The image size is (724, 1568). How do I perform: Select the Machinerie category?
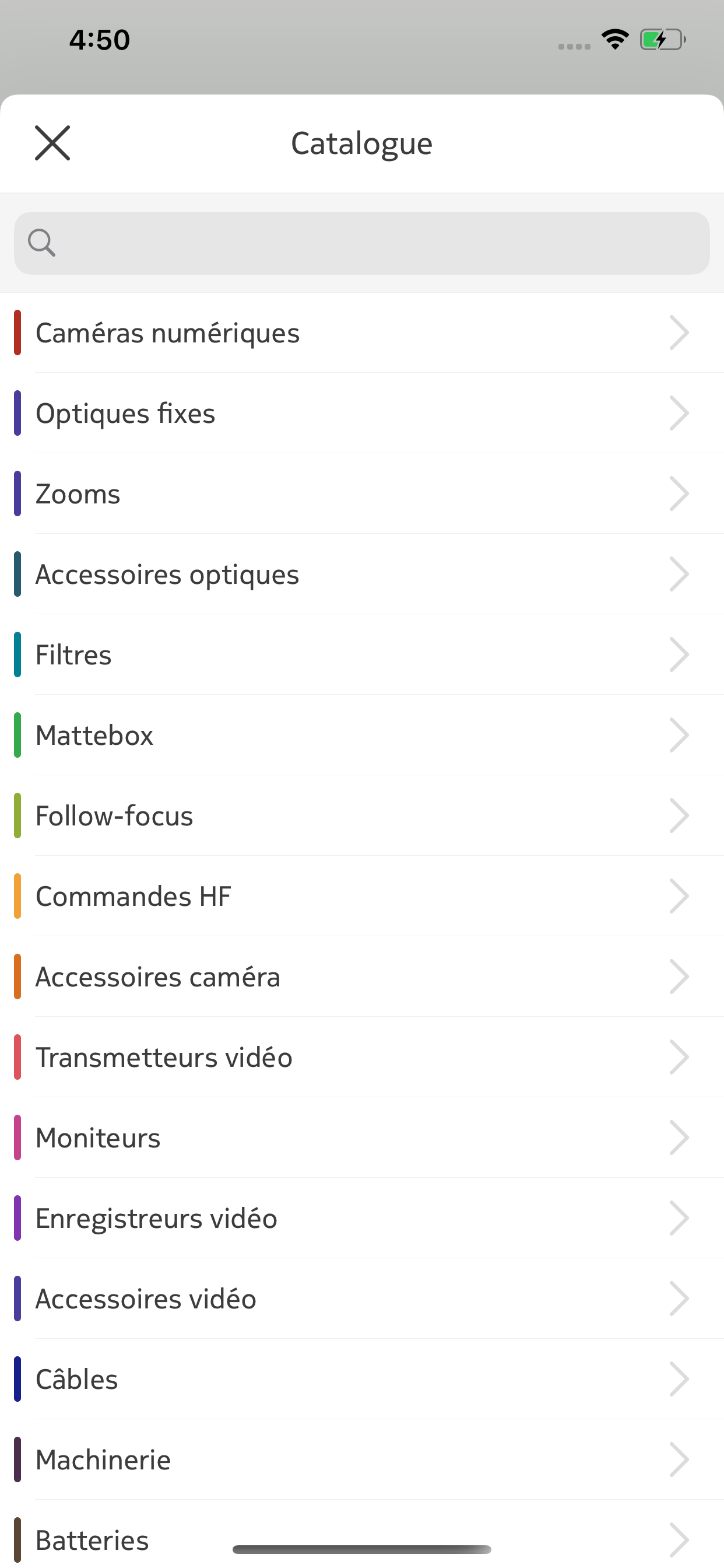pyautogui.click(x=362, y=1459)
